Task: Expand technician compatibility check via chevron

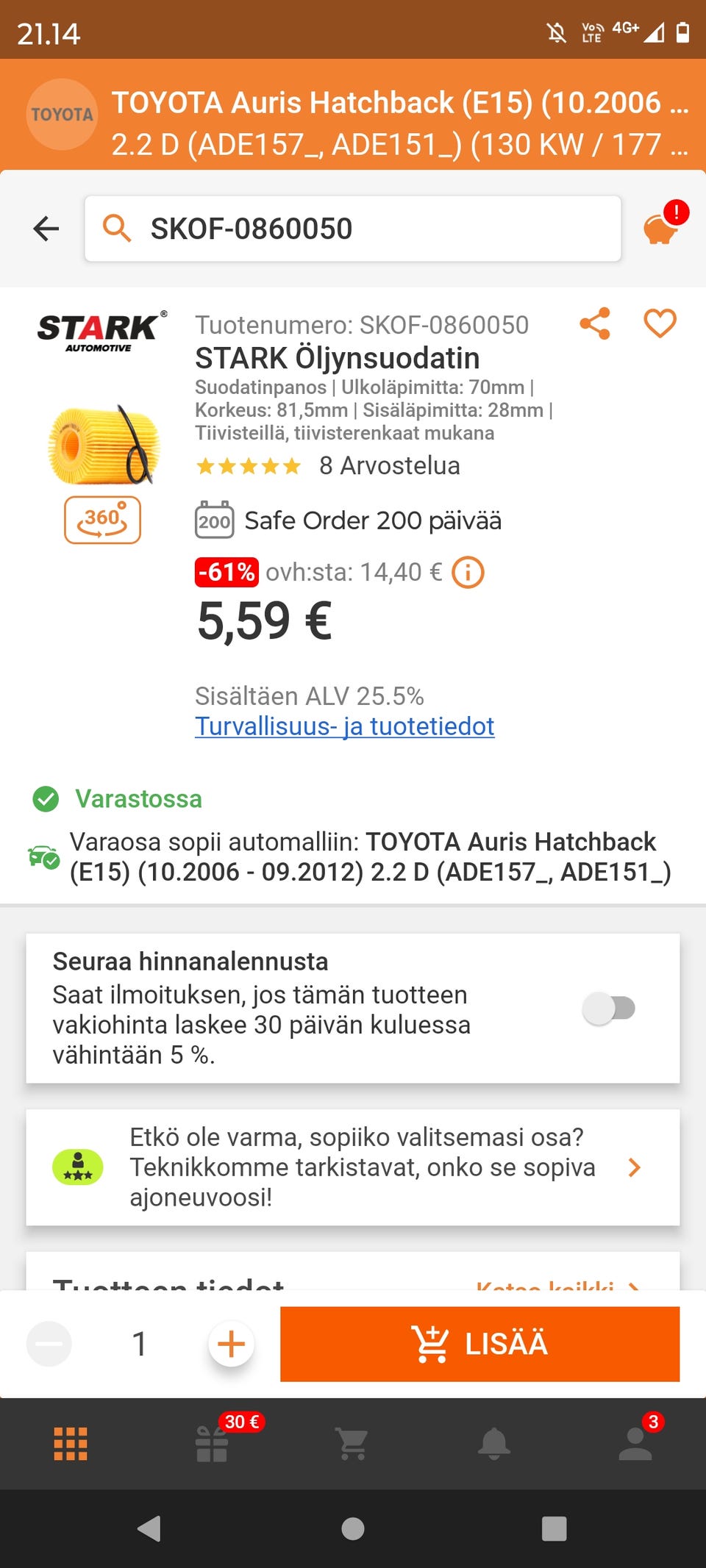Action: [x=634, y=1167]
